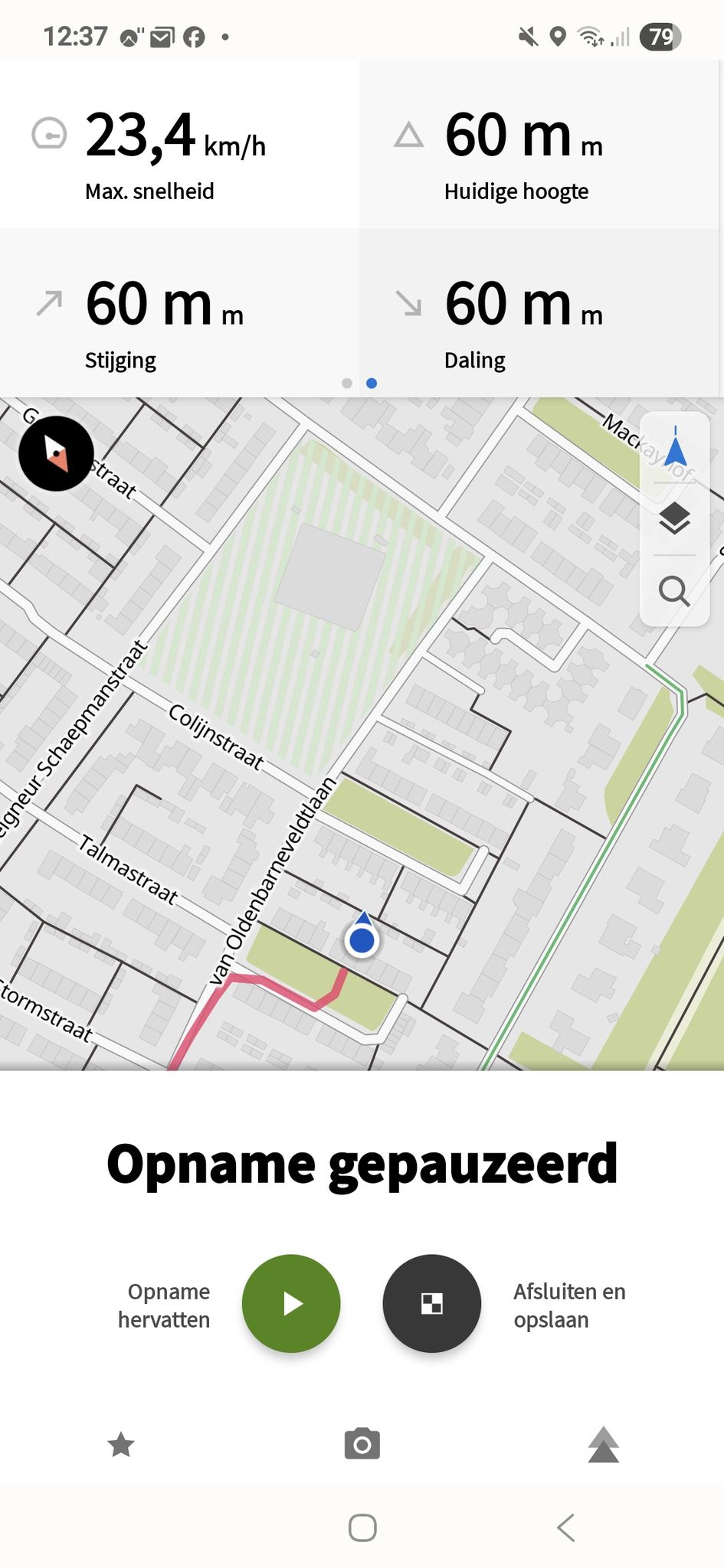Open the triangle trees icon at bottom
724x1568 pixels.
604,1445
